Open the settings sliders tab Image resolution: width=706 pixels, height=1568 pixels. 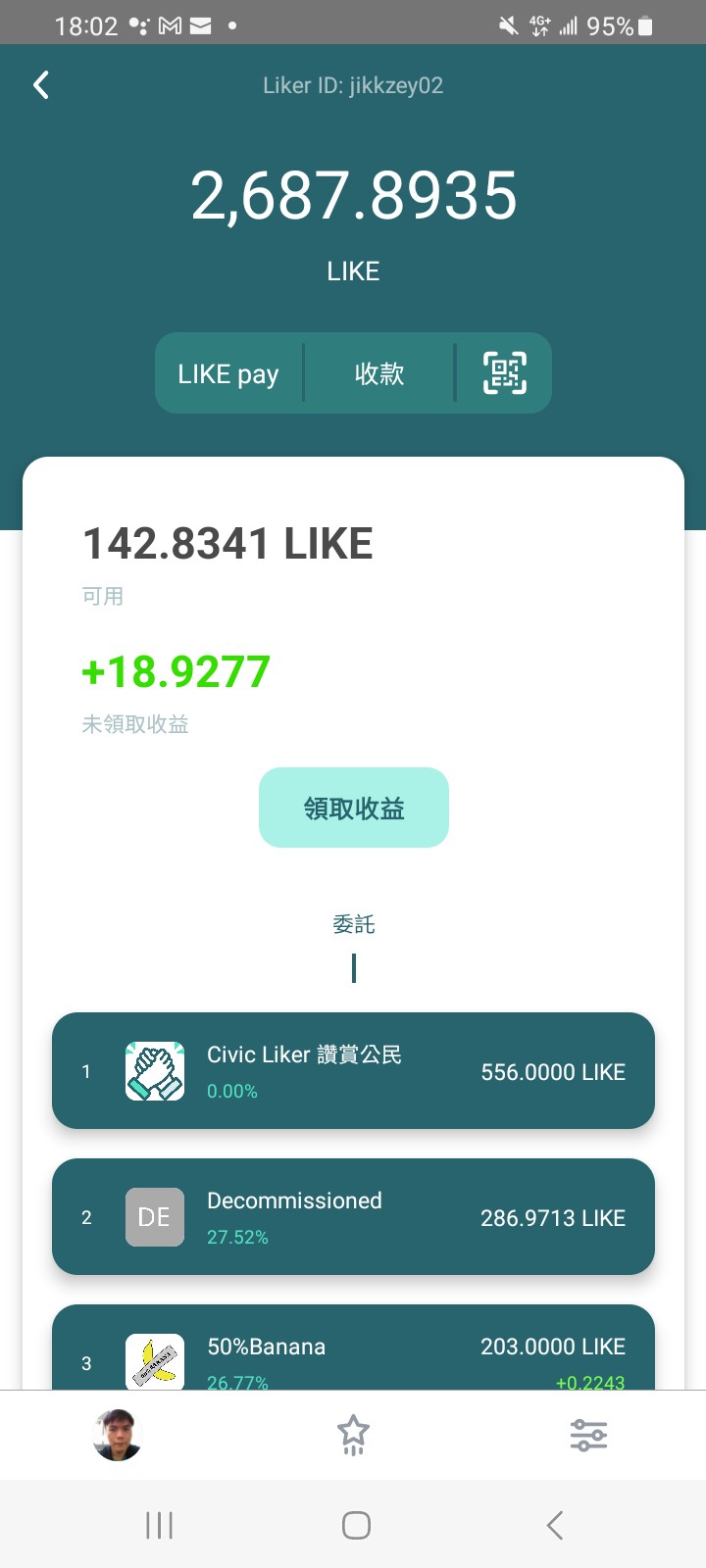[588, 1435]
